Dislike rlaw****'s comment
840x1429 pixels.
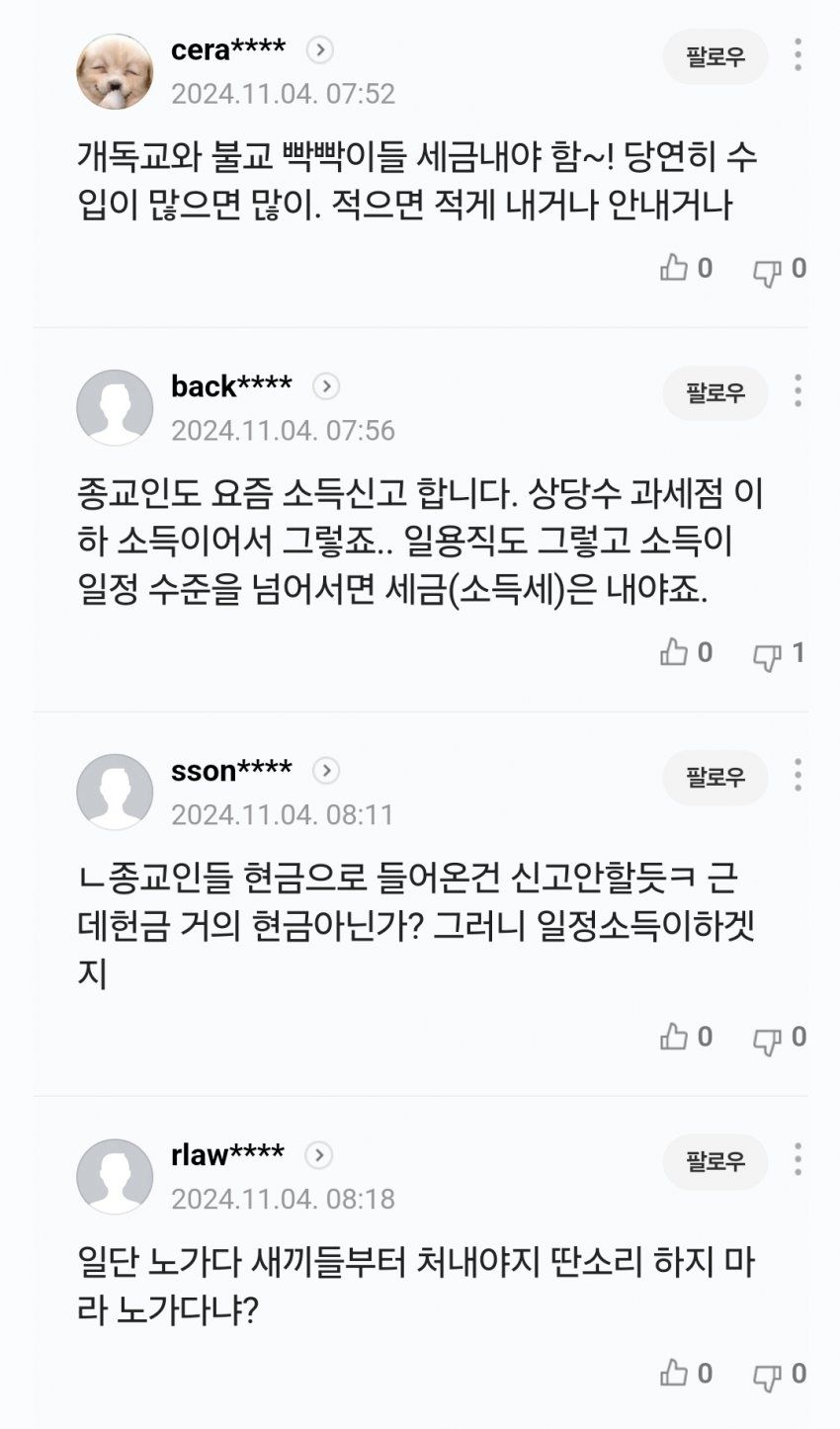point(768,1376)
